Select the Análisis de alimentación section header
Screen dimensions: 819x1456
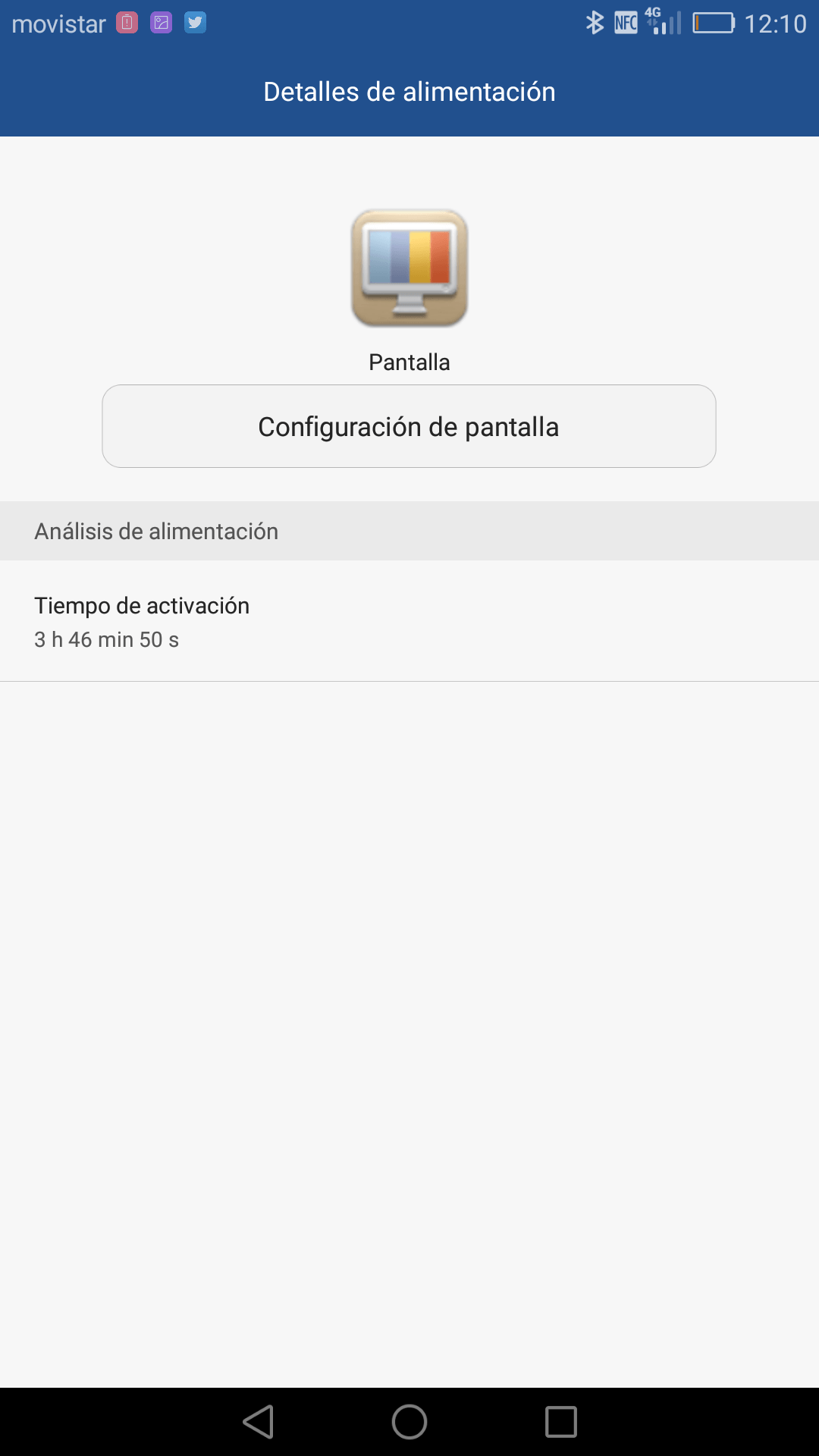pos(156,531)
